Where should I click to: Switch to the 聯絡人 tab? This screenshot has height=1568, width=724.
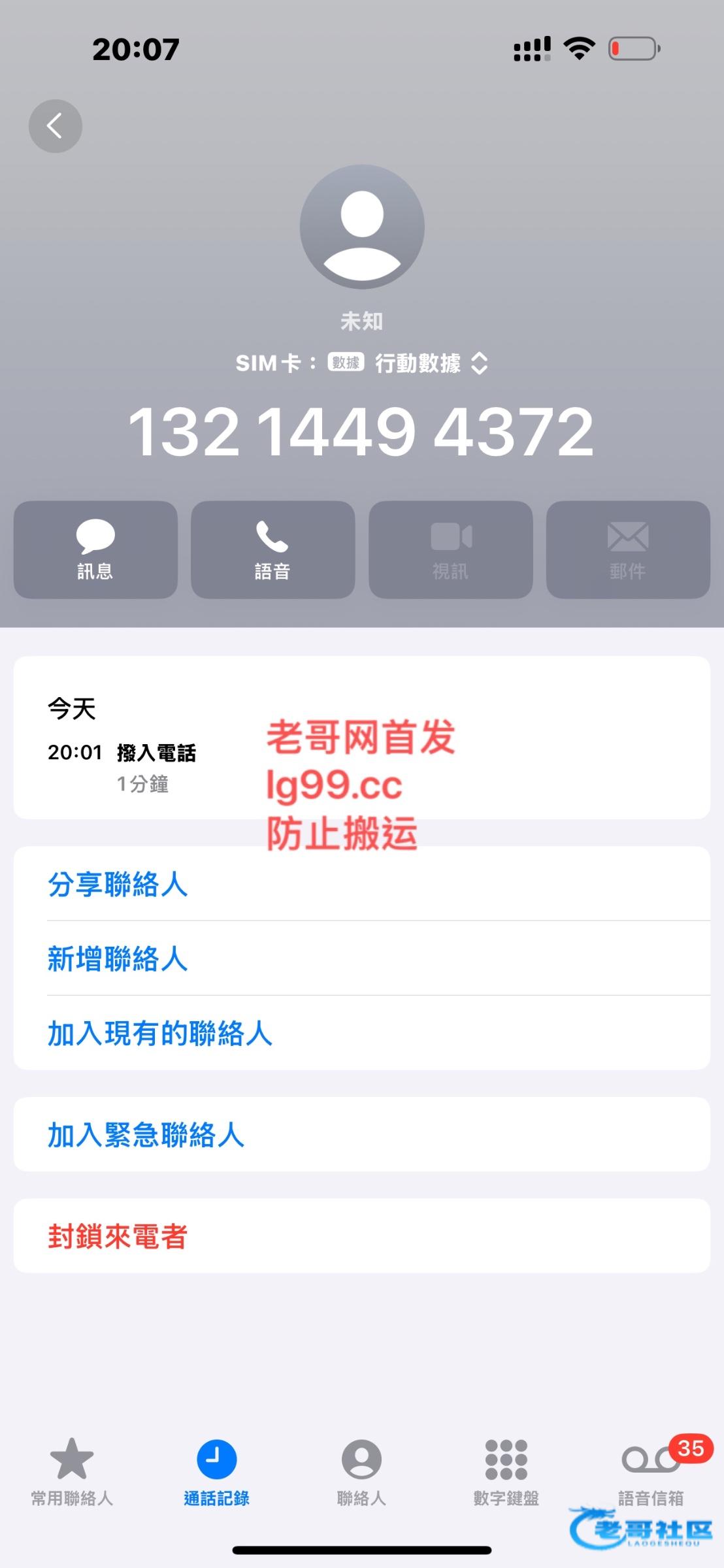[x=361, y=1471]
